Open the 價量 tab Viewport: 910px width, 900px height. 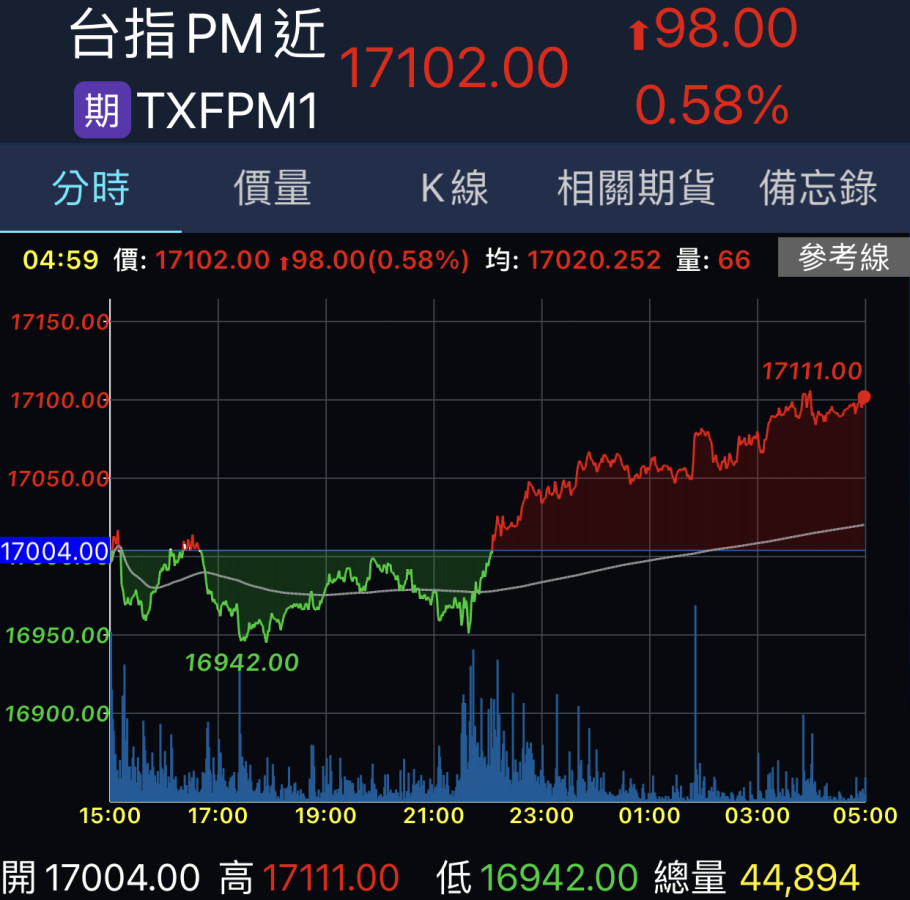(272, 188)
